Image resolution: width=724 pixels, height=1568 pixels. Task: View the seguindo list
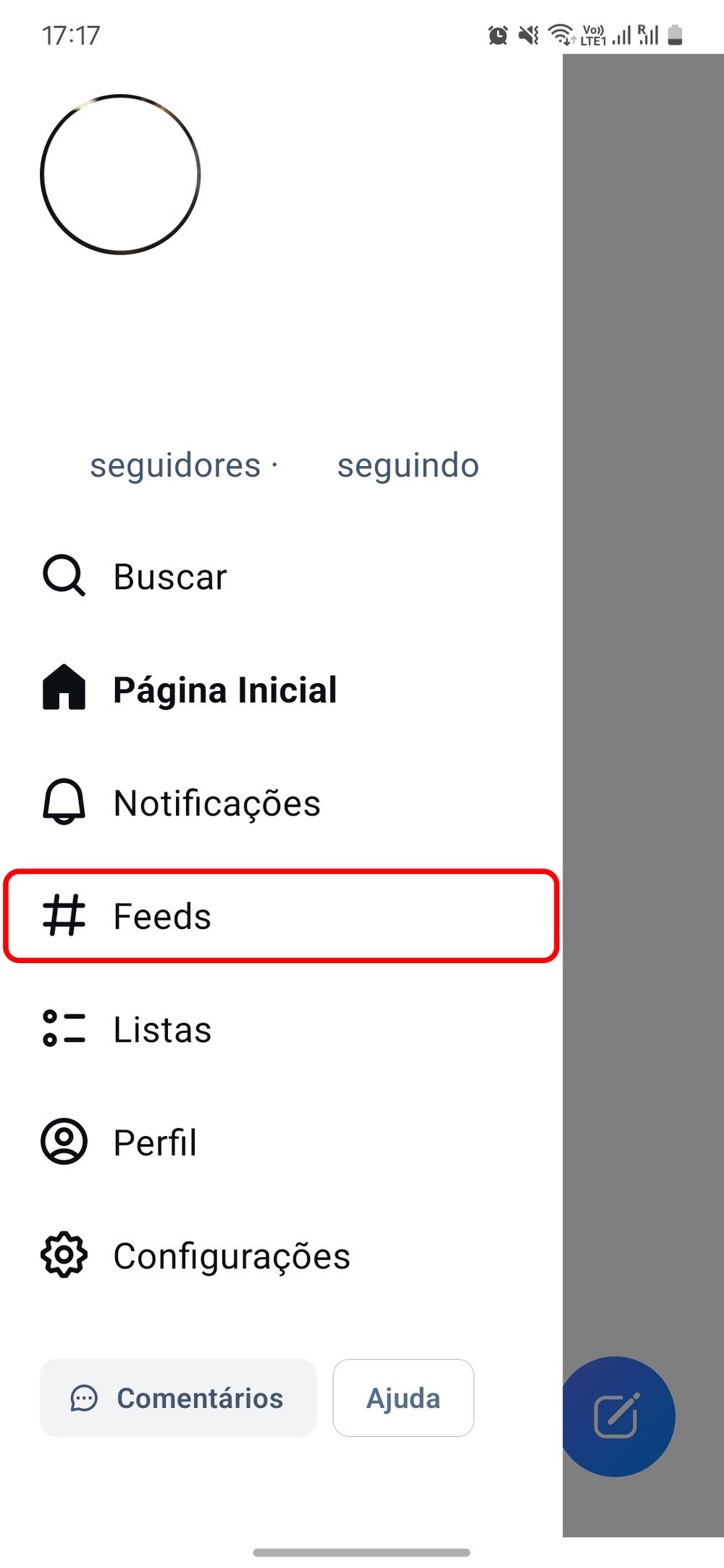pyautogui.click(x=408, y=465)
